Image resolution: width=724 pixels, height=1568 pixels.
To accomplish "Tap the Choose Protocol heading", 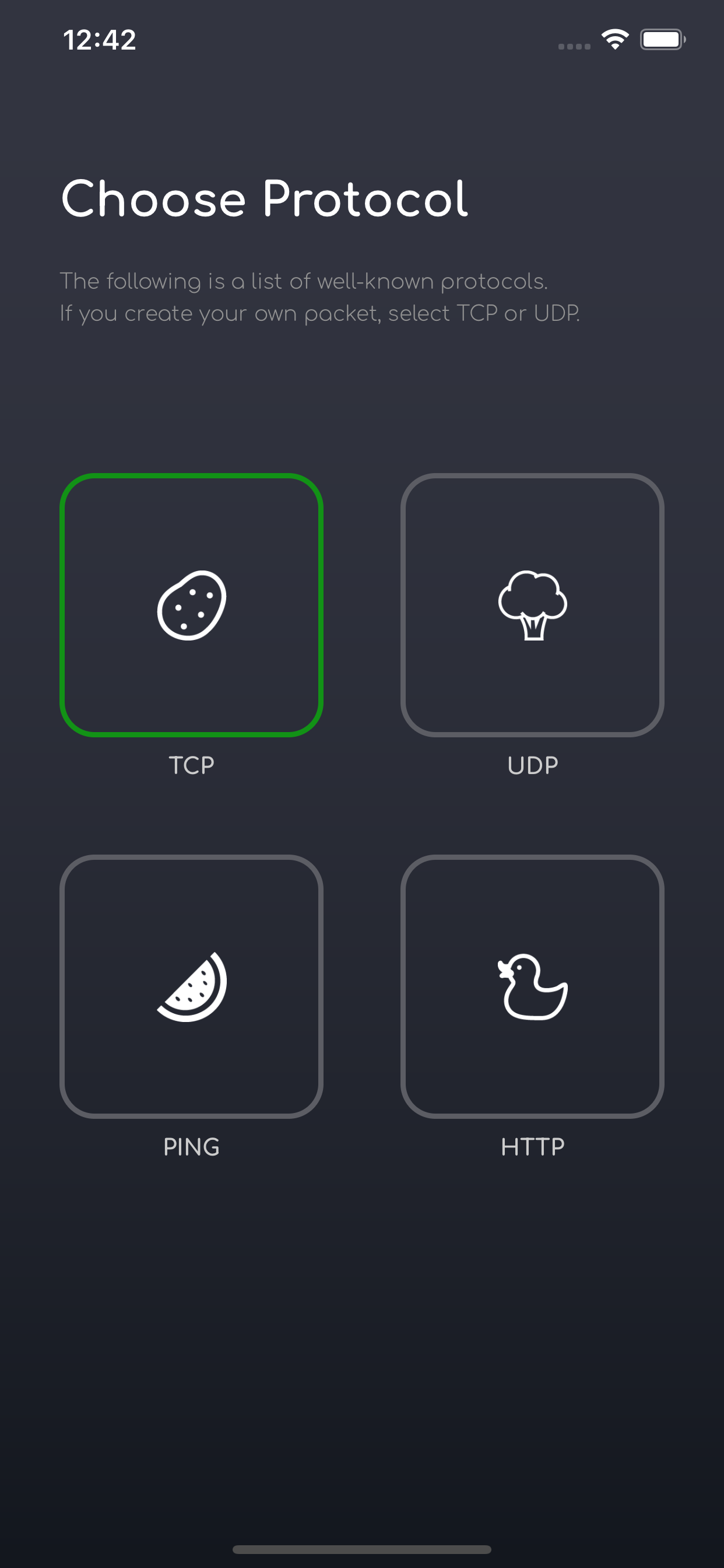I will (x=264, y=198).
